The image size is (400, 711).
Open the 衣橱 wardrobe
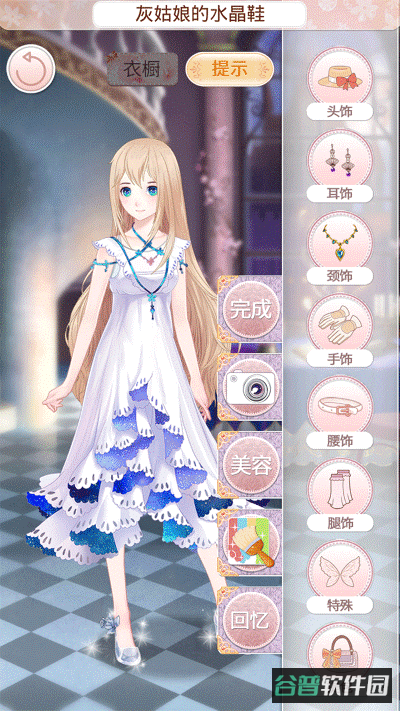(142, 69)
